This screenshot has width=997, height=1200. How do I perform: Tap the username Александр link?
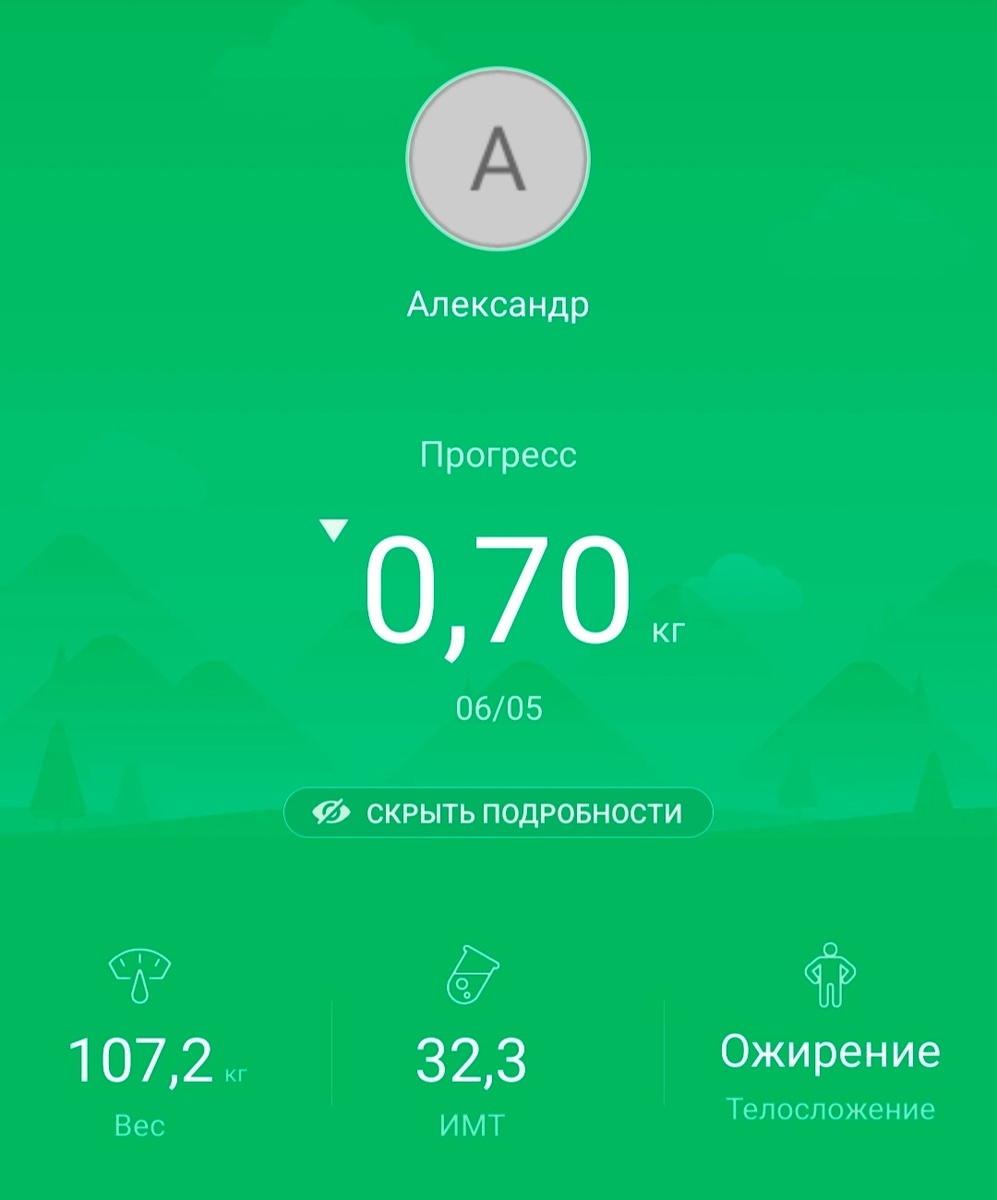pos(497,302)
